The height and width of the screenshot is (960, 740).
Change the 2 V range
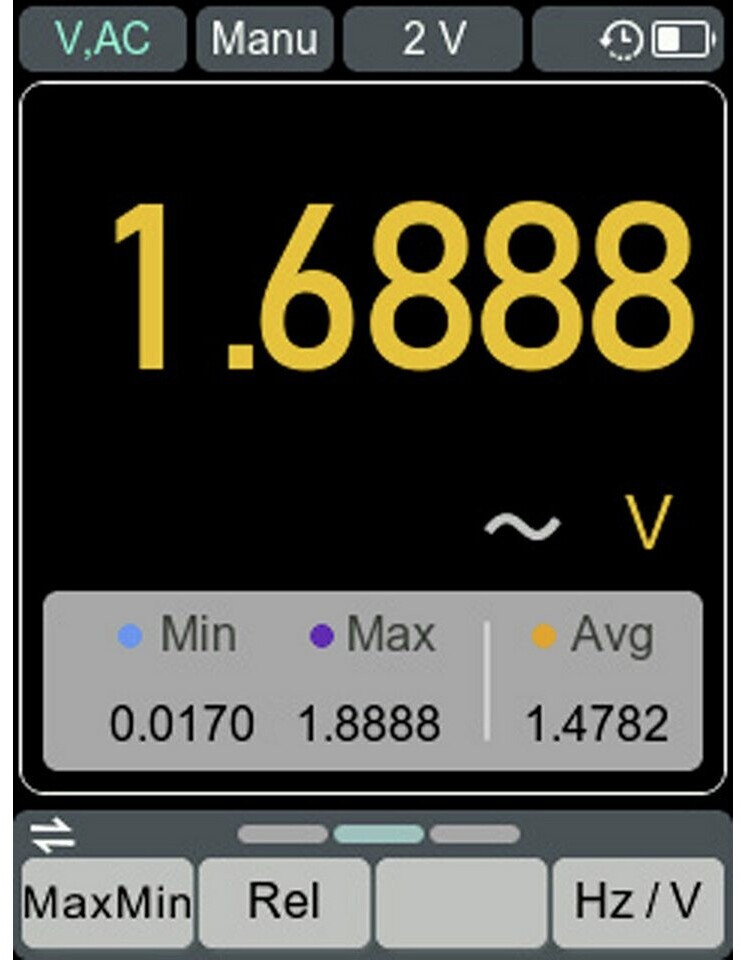tap(433, 39)
